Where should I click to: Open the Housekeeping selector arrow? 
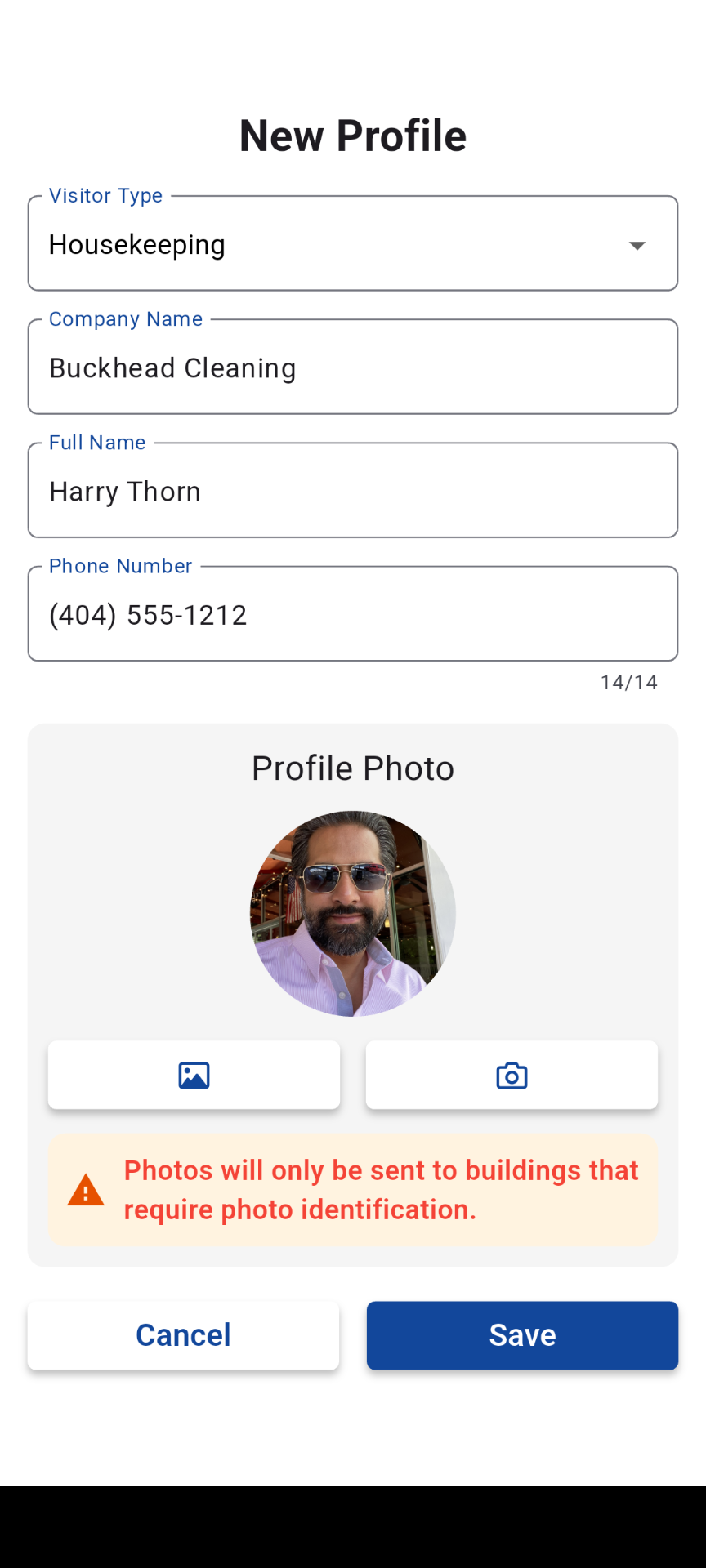point(637,244)
